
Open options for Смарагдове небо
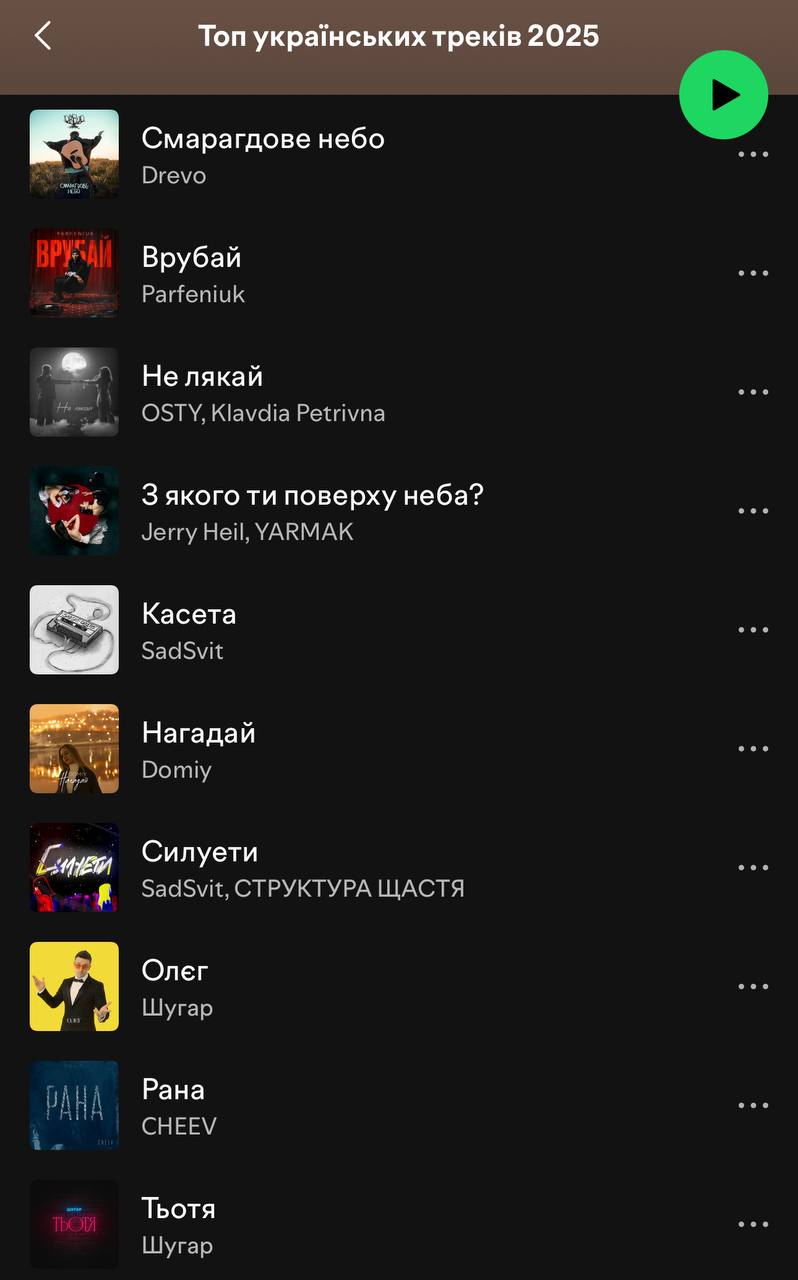[x=752, y=154]
